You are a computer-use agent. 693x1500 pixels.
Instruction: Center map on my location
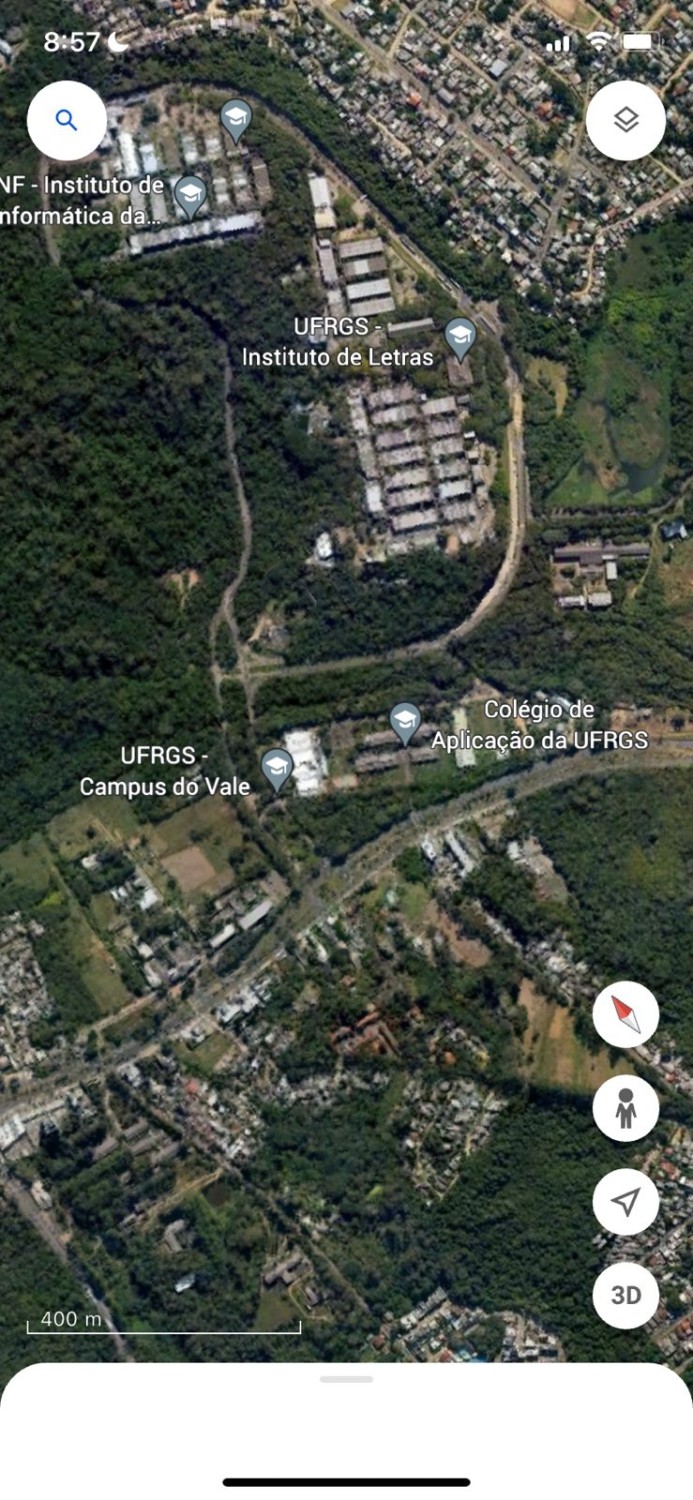pos(625,1202)
